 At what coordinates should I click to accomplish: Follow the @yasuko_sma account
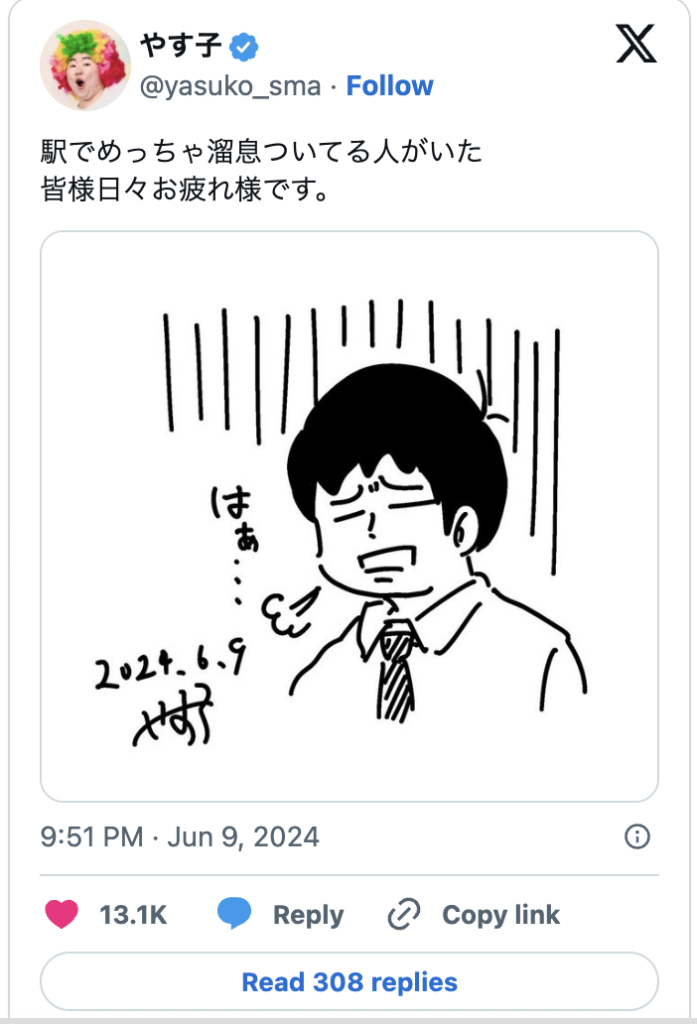tap(388, 86)
